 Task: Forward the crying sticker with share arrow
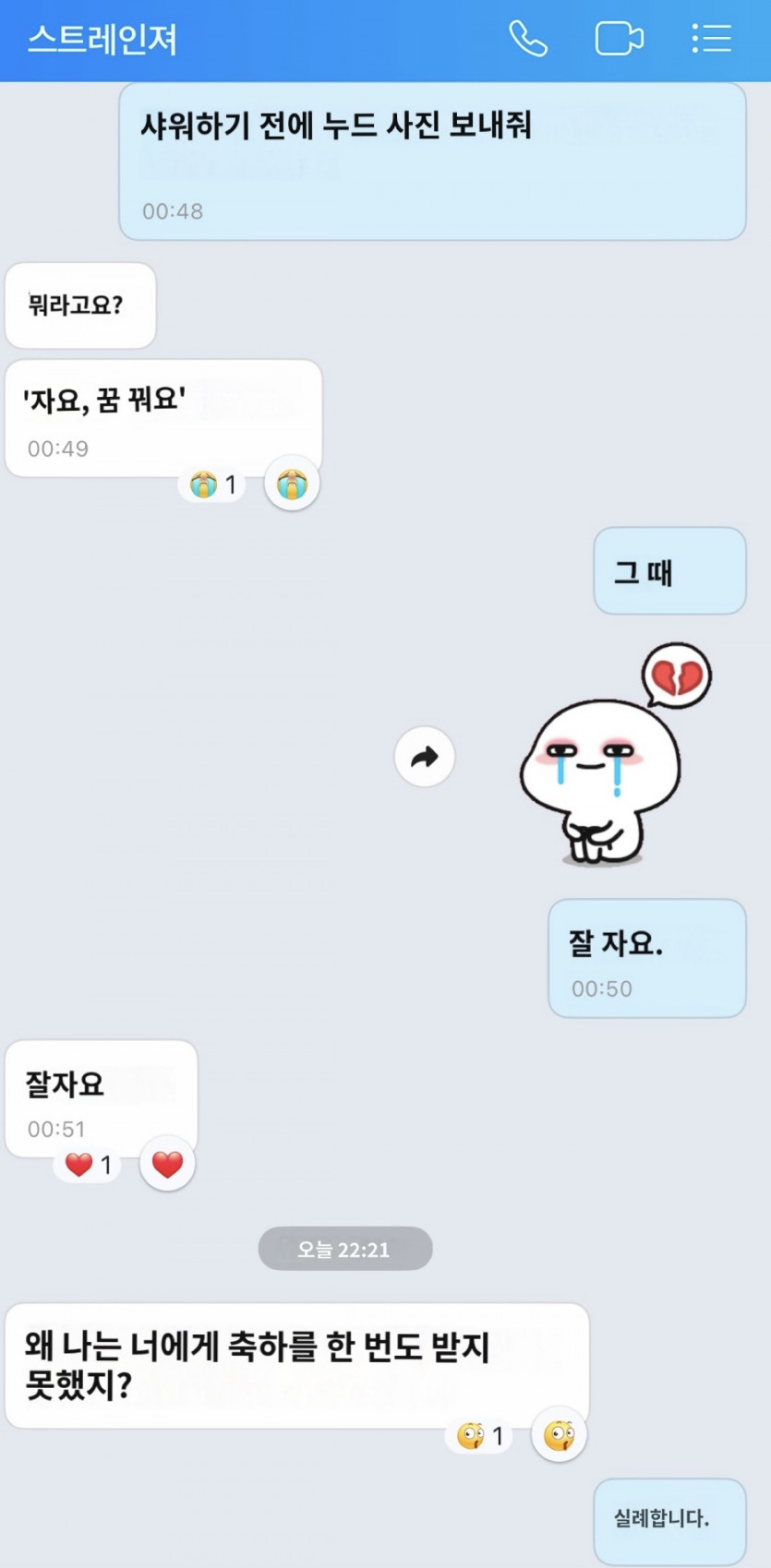[425, 757]
